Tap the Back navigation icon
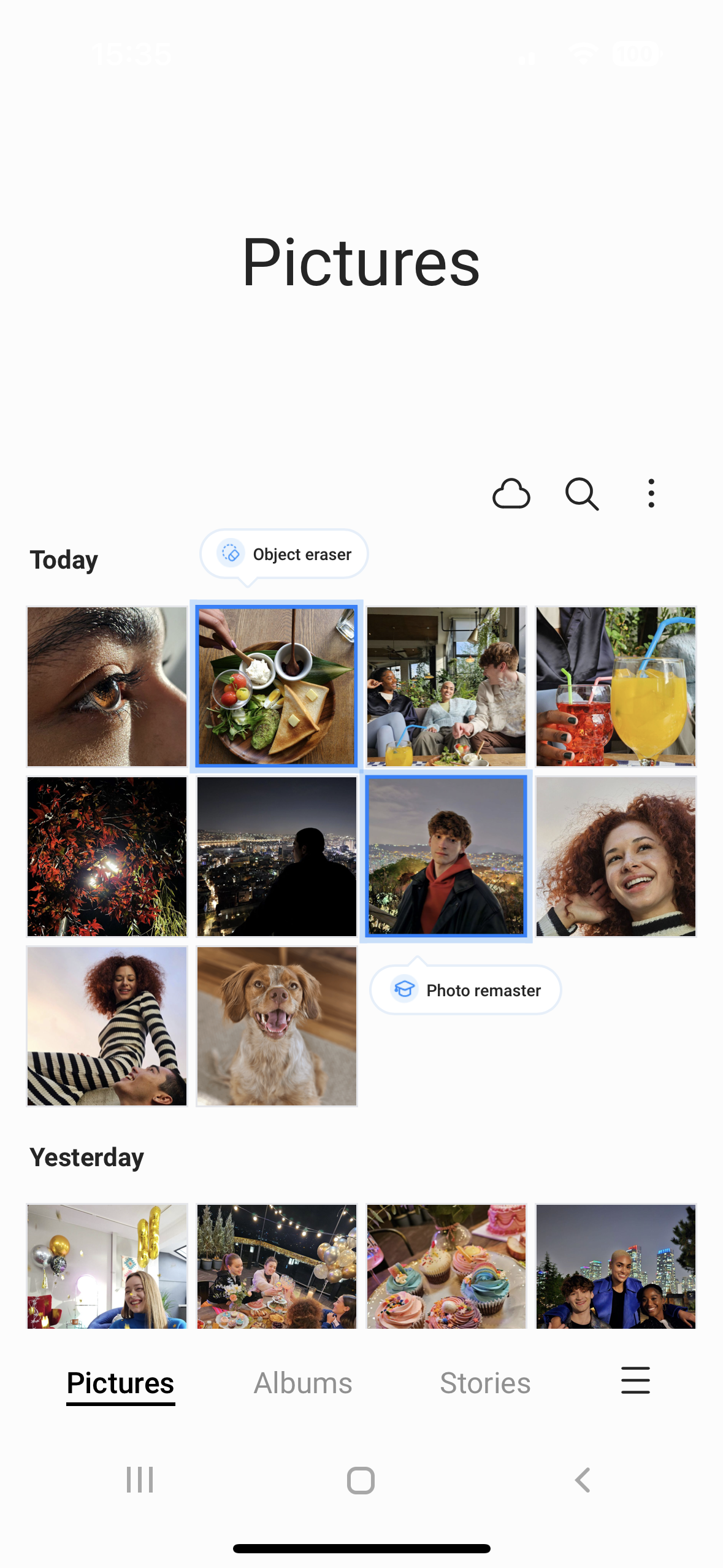The width and height of the screenshot is (723, 1568). tap(581, 1479)
